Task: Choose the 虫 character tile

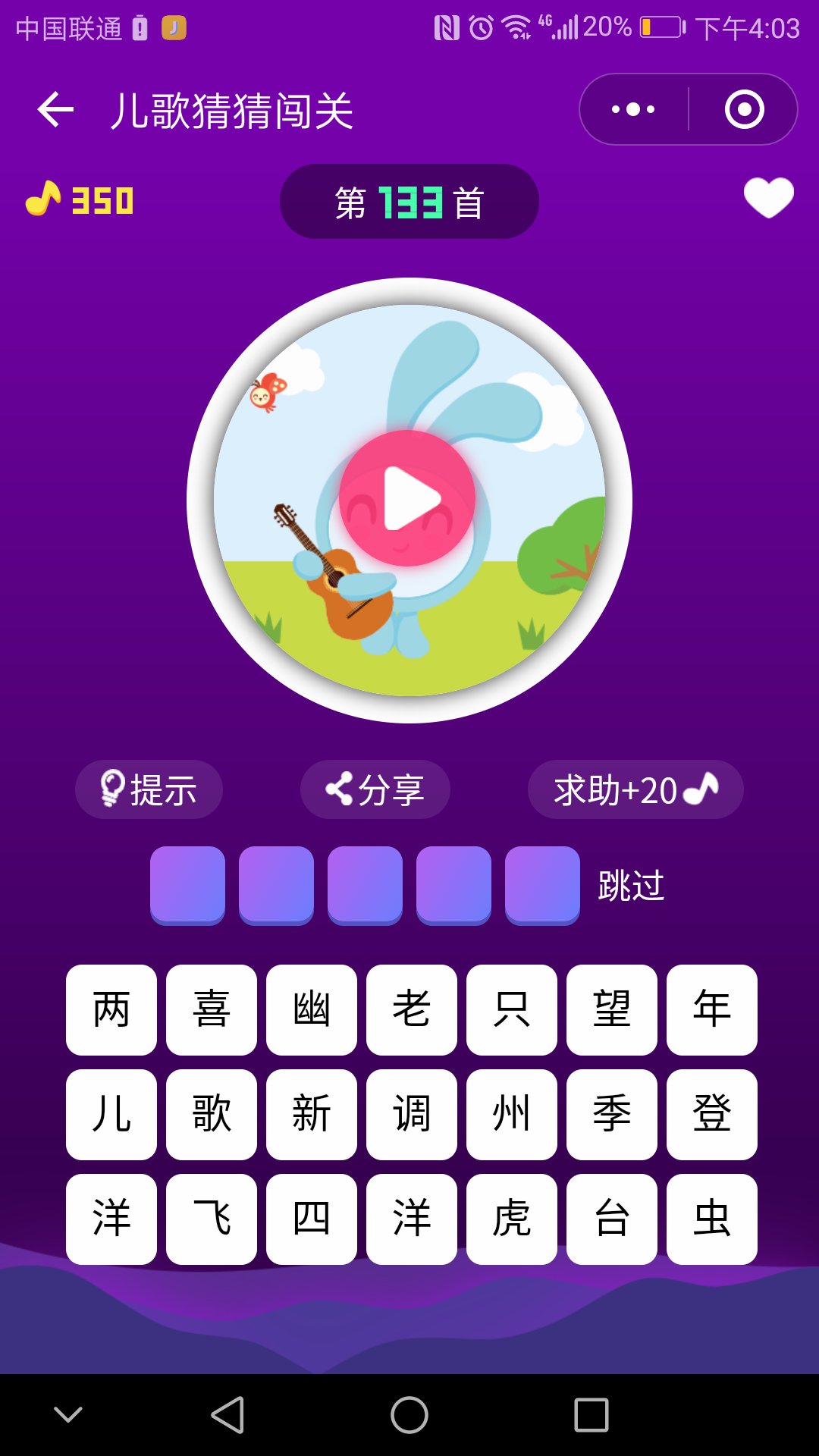Action: tap(712, 1219)
